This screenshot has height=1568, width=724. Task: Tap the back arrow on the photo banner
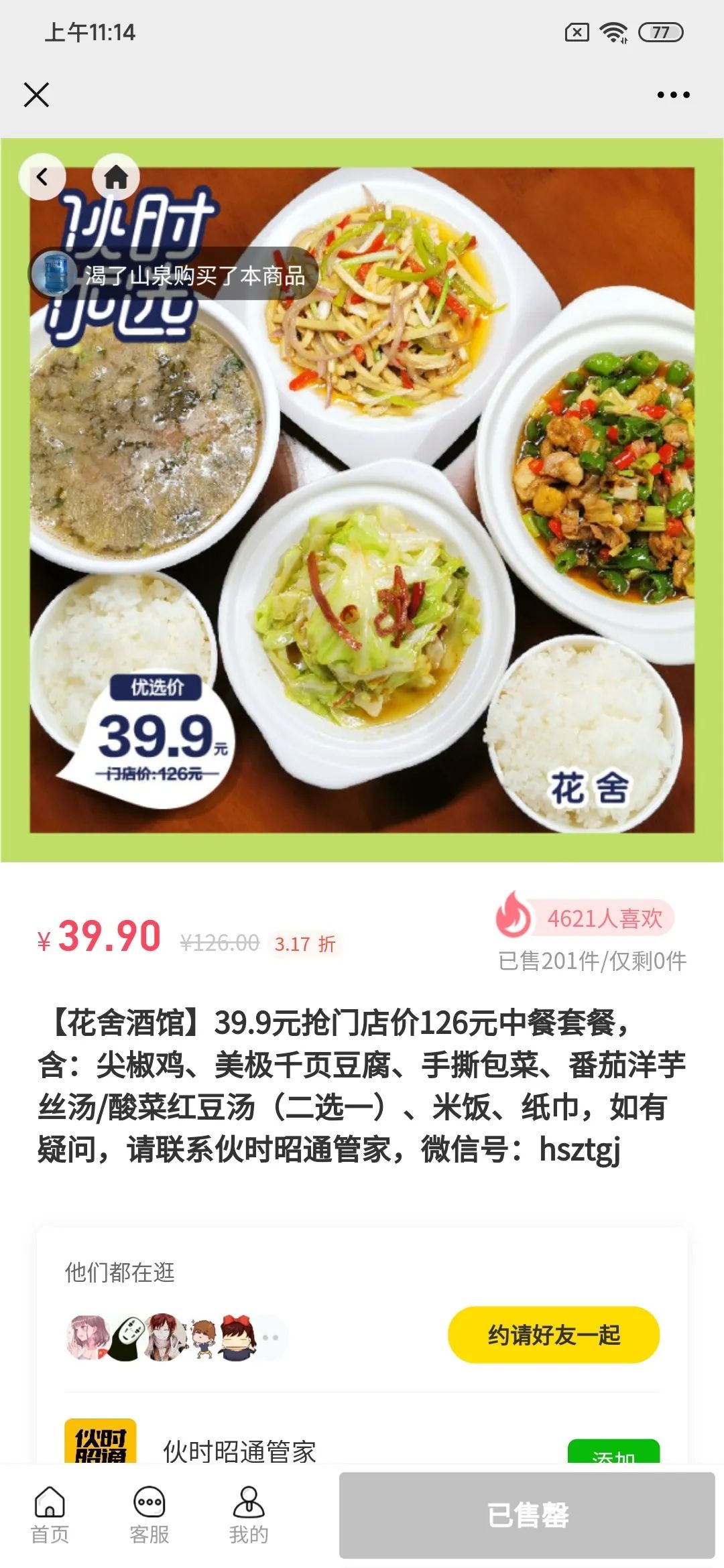pos(42,178)
